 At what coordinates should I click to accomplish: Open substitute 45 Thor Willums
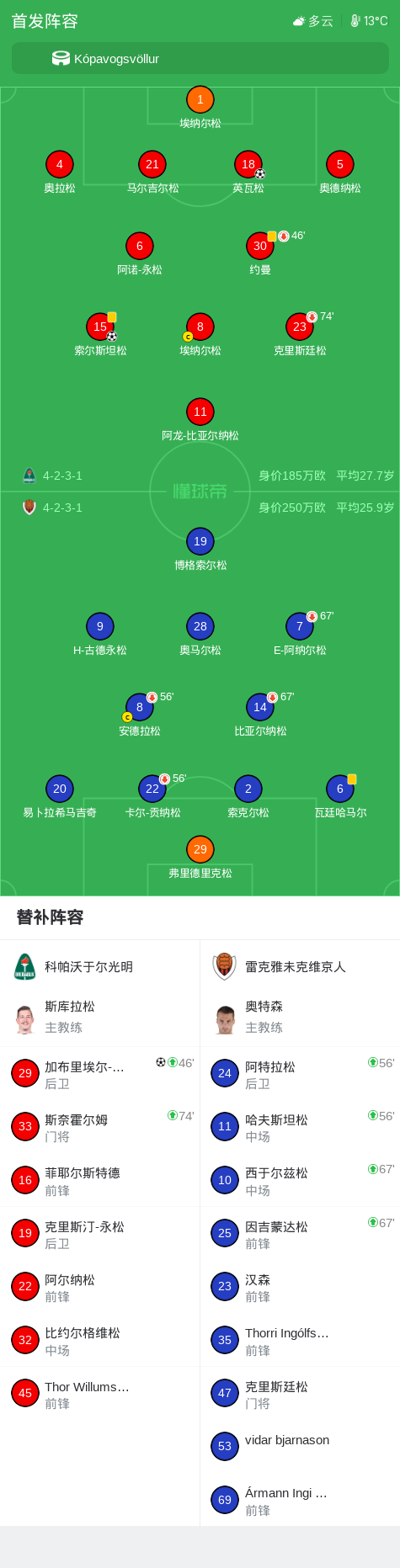point(99,1394)
